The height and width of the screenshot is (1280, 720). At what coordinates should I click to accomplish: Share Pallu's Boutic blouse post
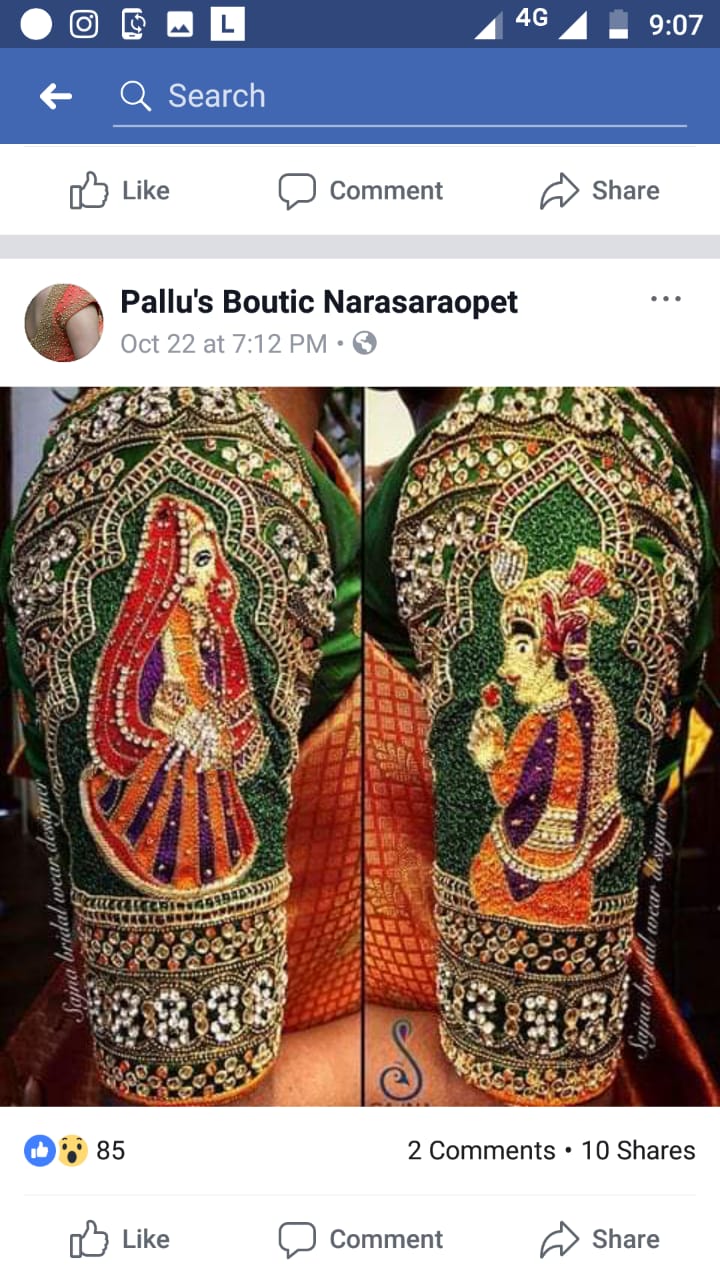[x=600, y=1239]
